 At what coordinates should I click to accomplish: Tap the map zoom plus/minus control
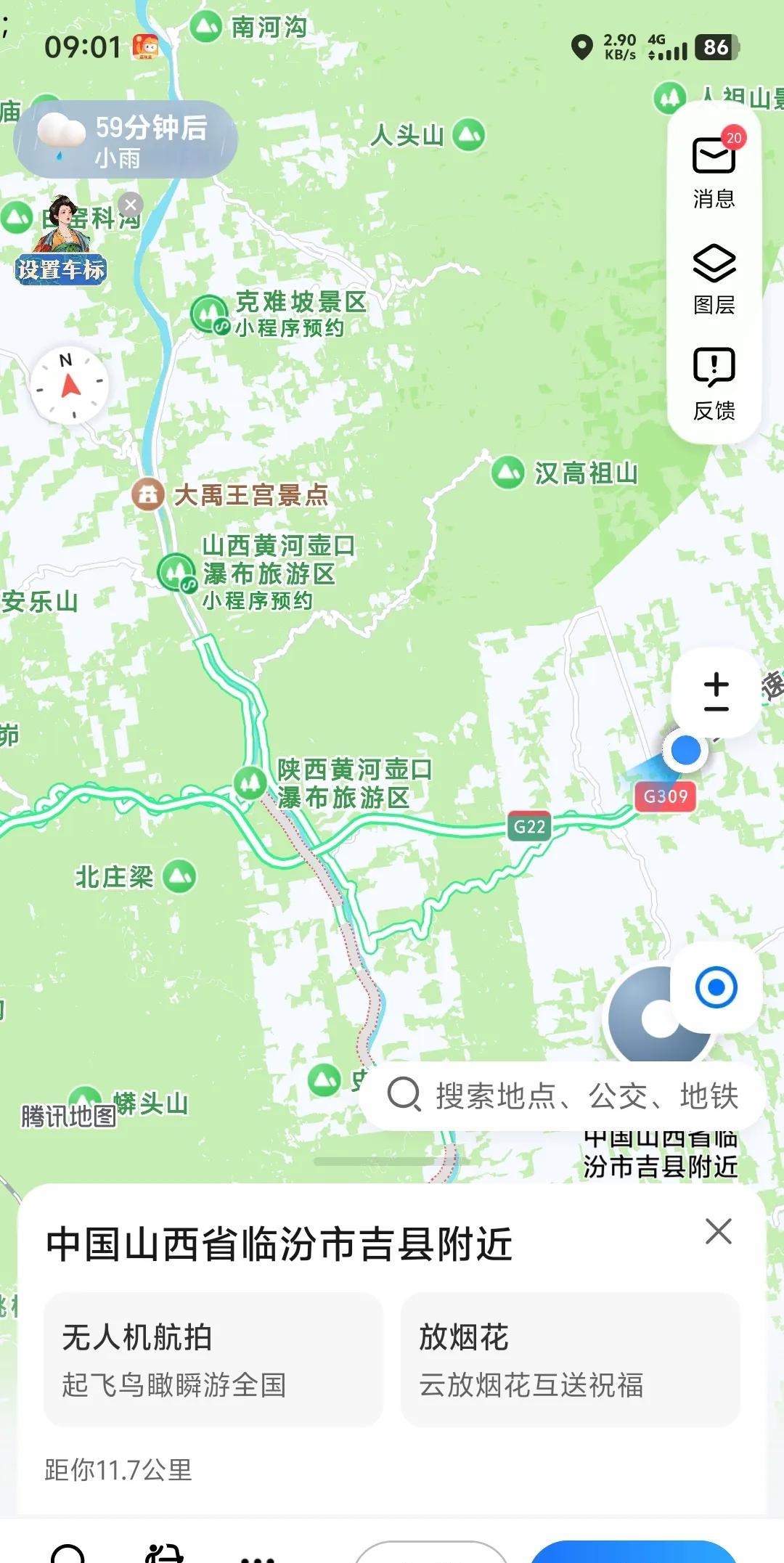point(716,693)
